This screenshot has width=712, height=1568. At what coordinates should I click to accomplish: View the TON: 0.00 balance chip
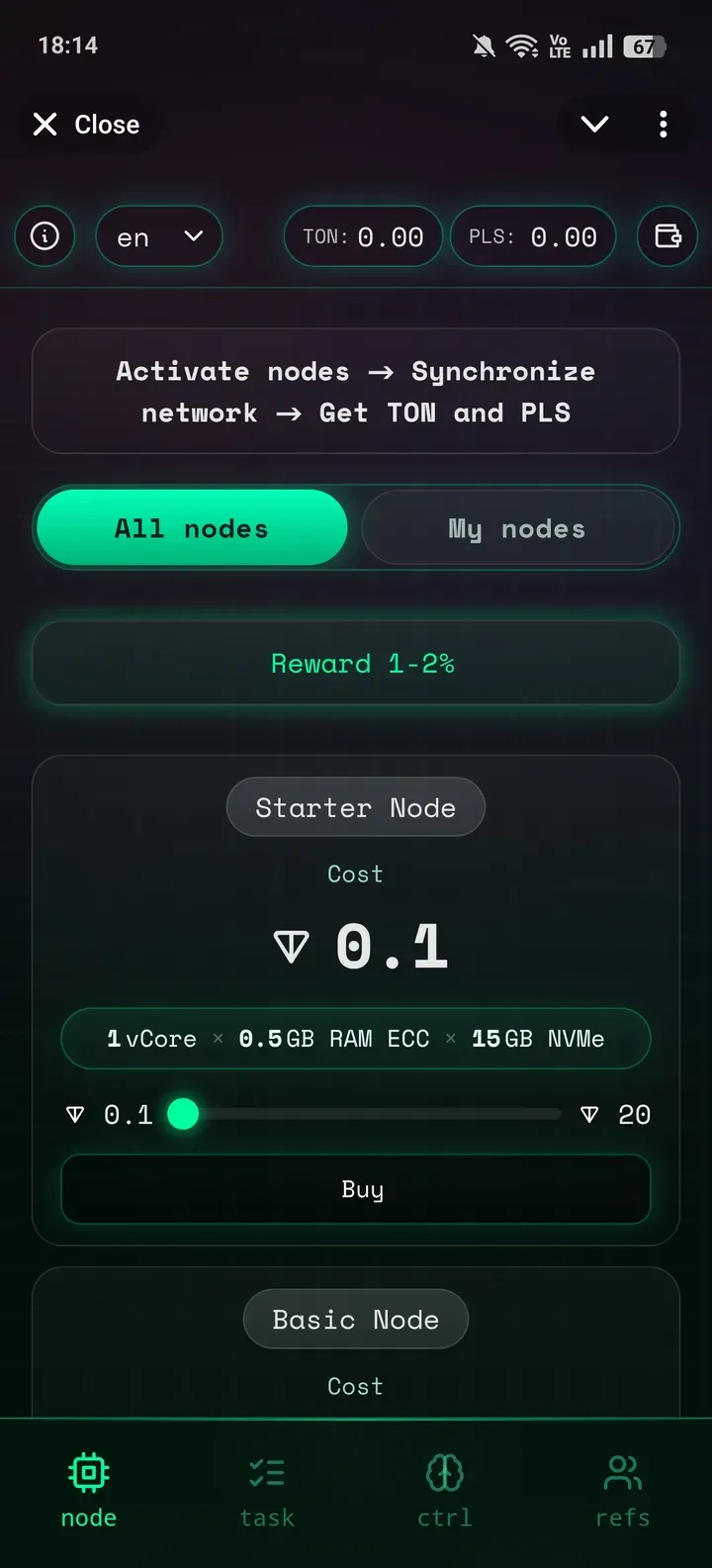pyautogui.click(x=362, y=236)
